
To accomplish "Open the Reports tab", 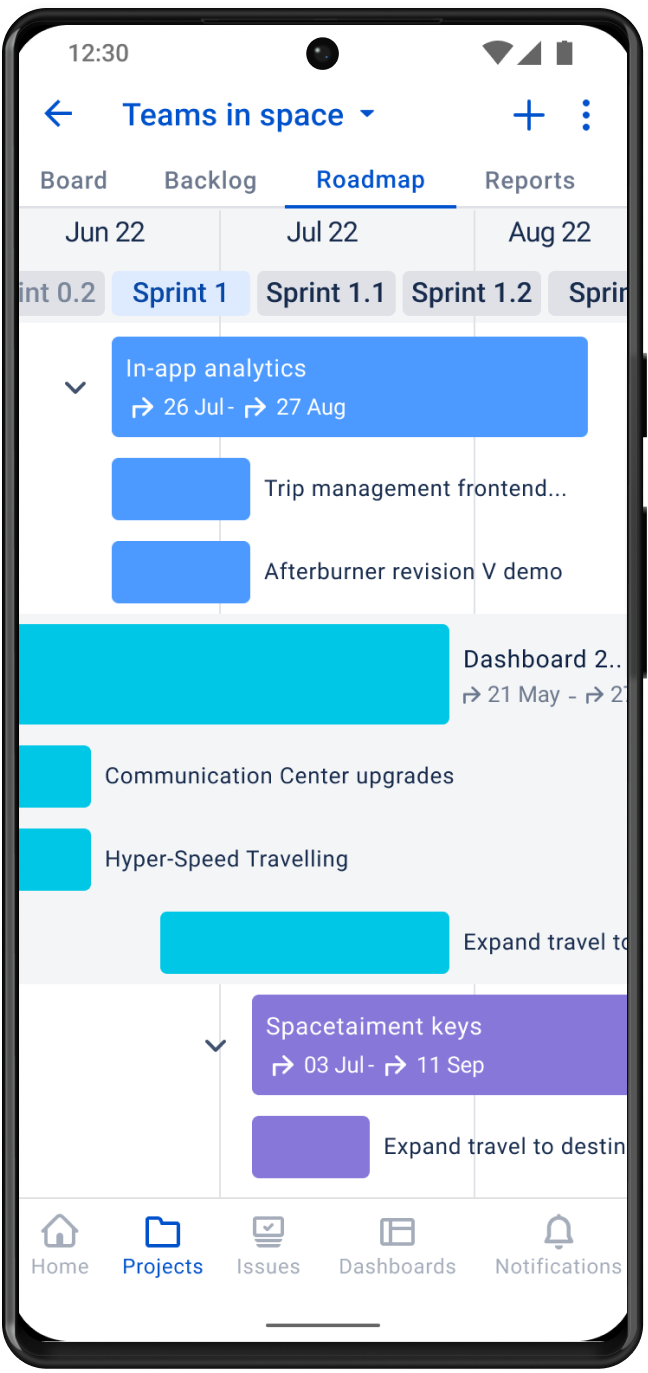I will [x=530, y=181].
